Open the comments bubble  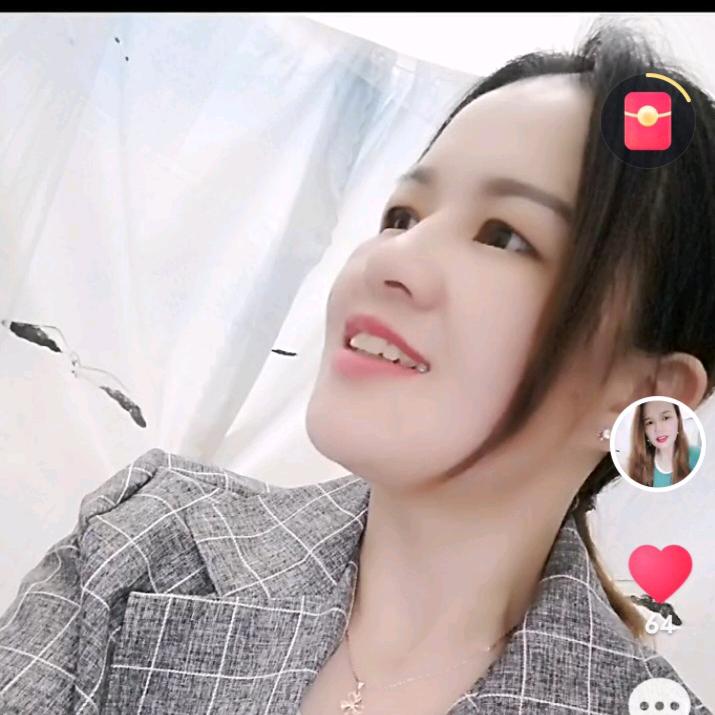[x=657, y=699]
